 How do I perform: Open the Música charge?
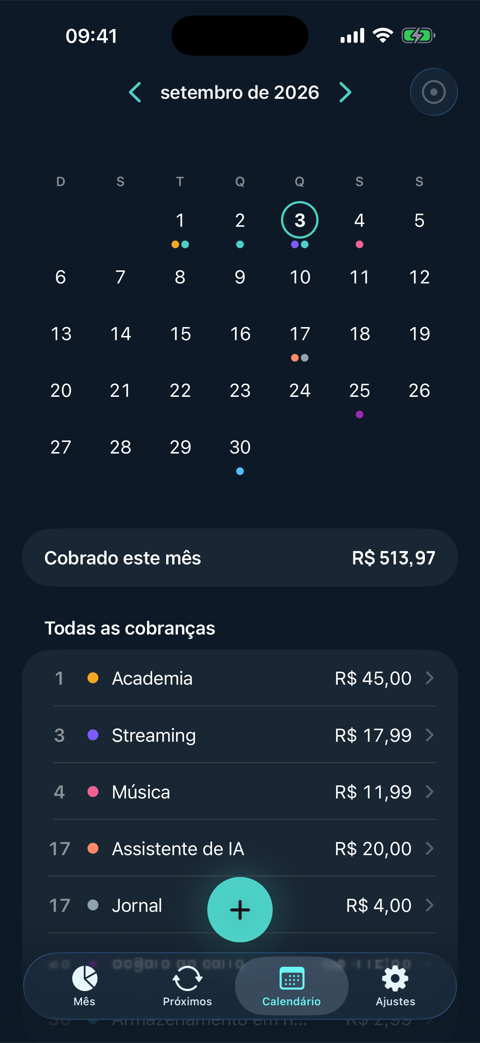(x=240, y=792)
